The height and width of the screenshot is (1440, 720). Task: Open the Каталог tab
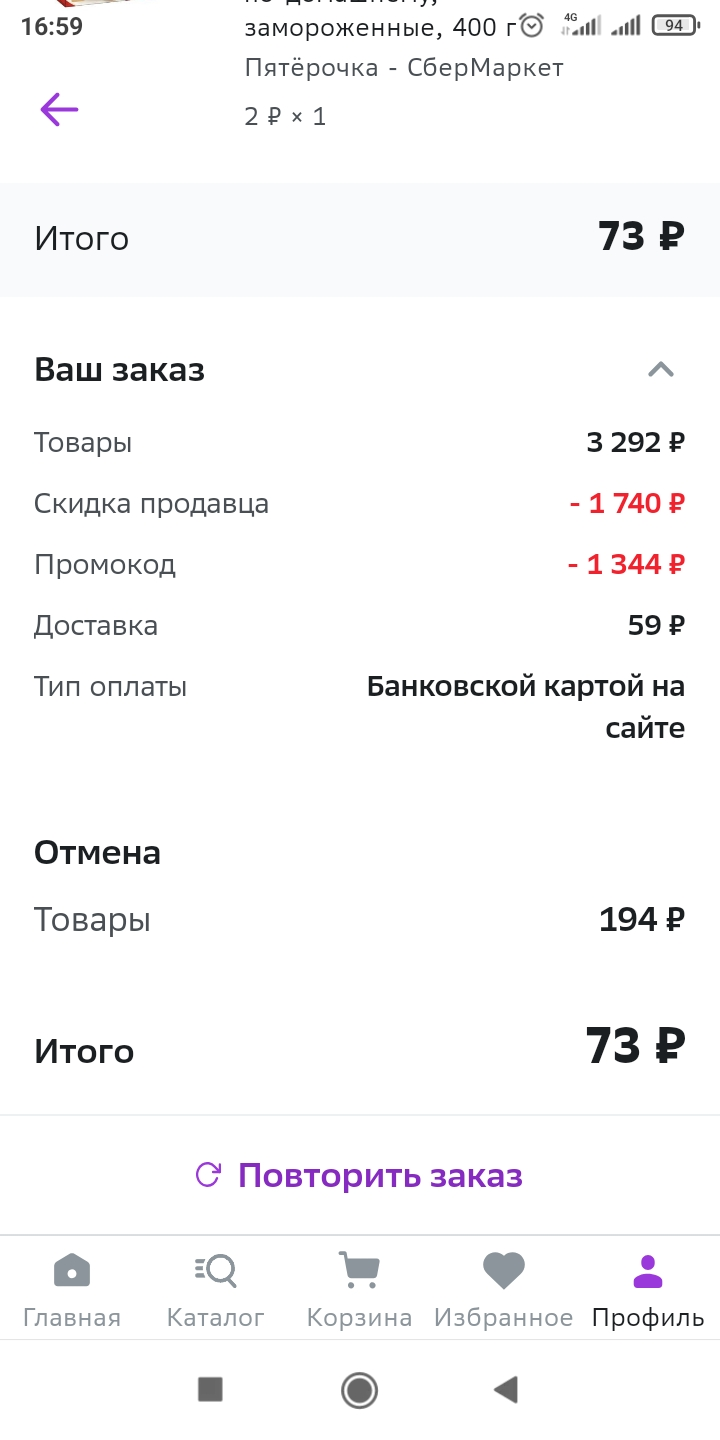pos(215,1289)
